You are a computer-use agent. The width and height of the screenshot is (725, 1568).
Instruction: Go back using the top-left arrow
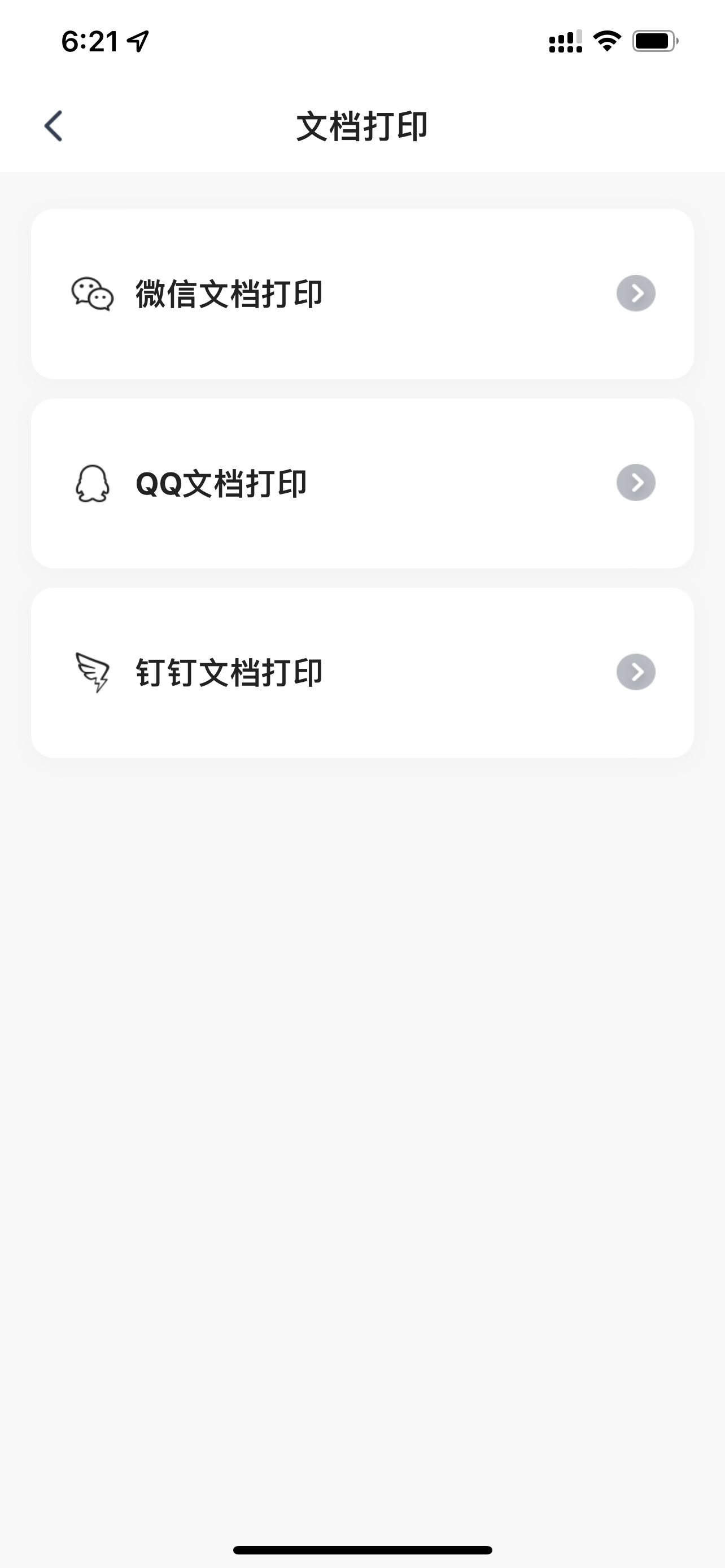[x=54, y=126]
